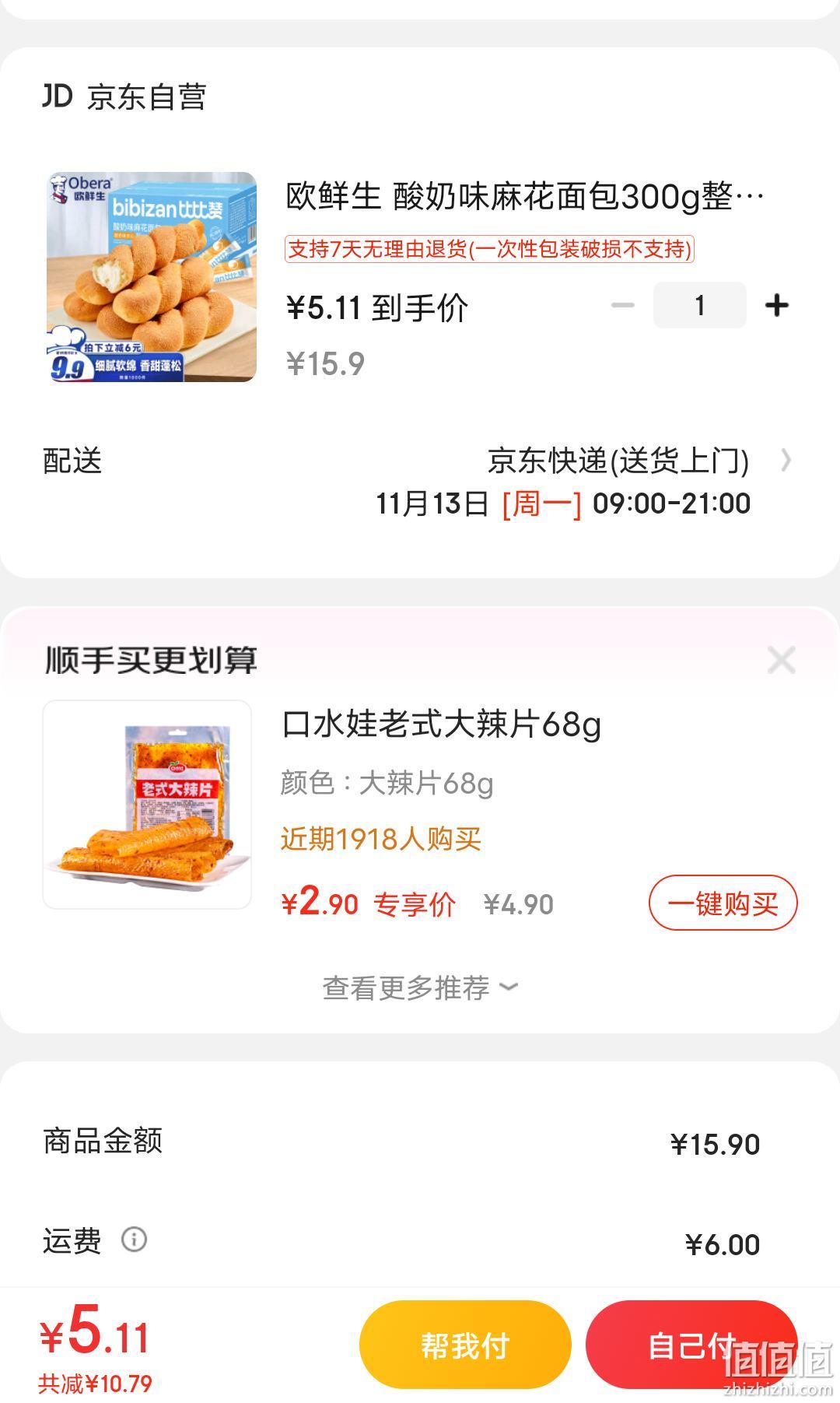The width and height of the screenshot is (840, 1403).
Task: Dismiss the 顺手买更划算 recommendation card
Action: 781,660
